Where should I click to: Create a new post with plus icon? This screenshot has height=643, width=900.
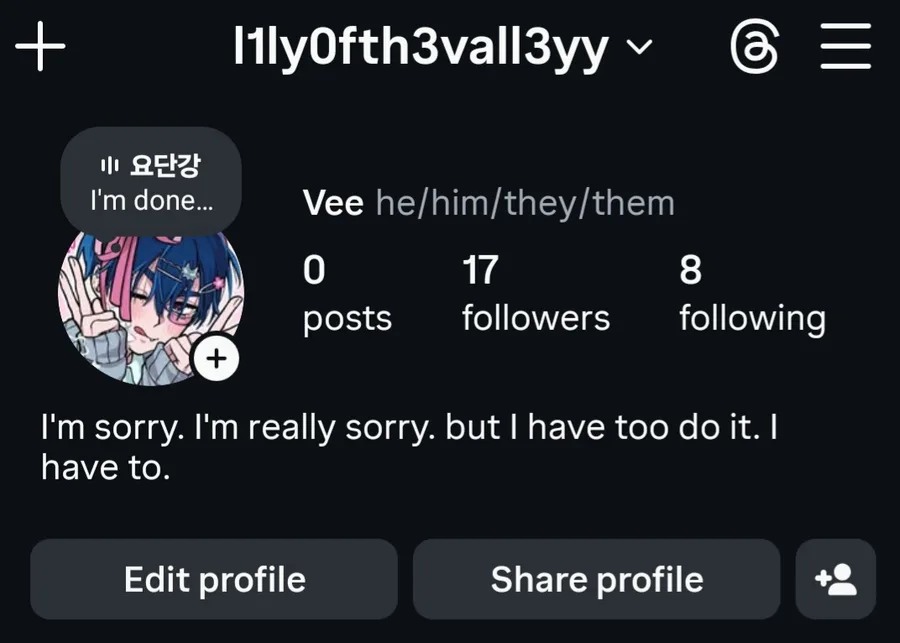(41, 48)
